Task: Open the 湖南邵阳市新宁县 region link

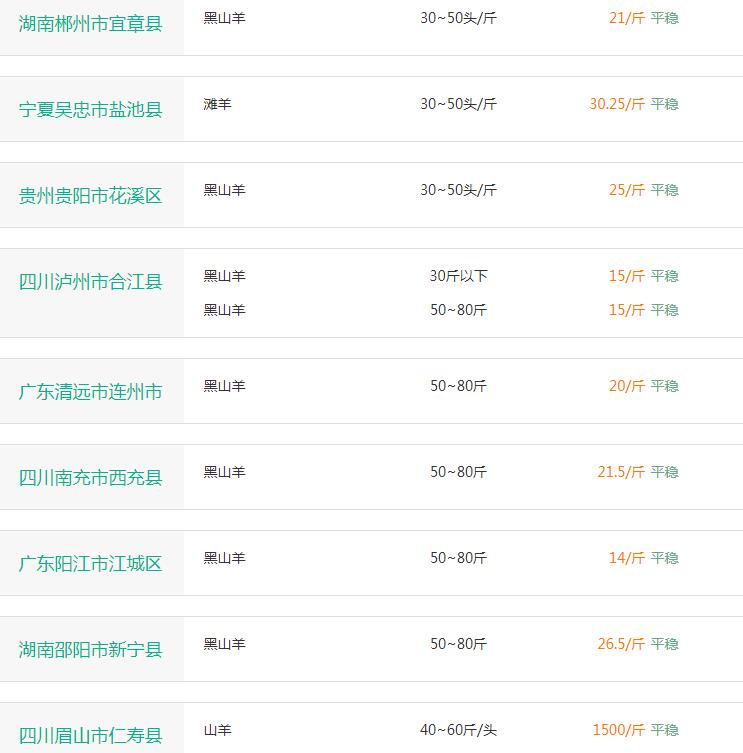Action: point(90,650)
